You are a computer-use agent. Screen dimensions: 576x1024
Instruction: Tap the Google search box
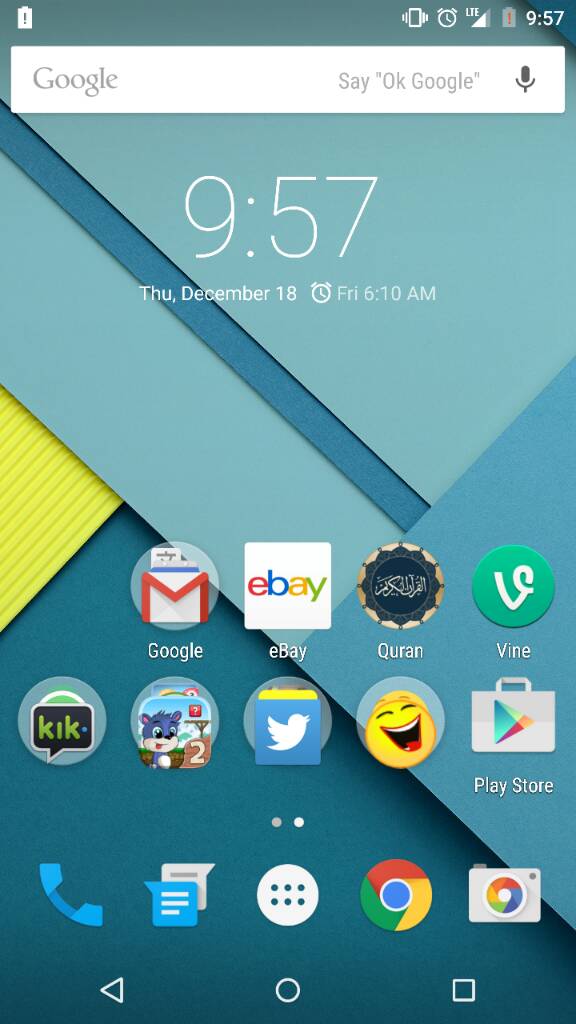(287, 80)
